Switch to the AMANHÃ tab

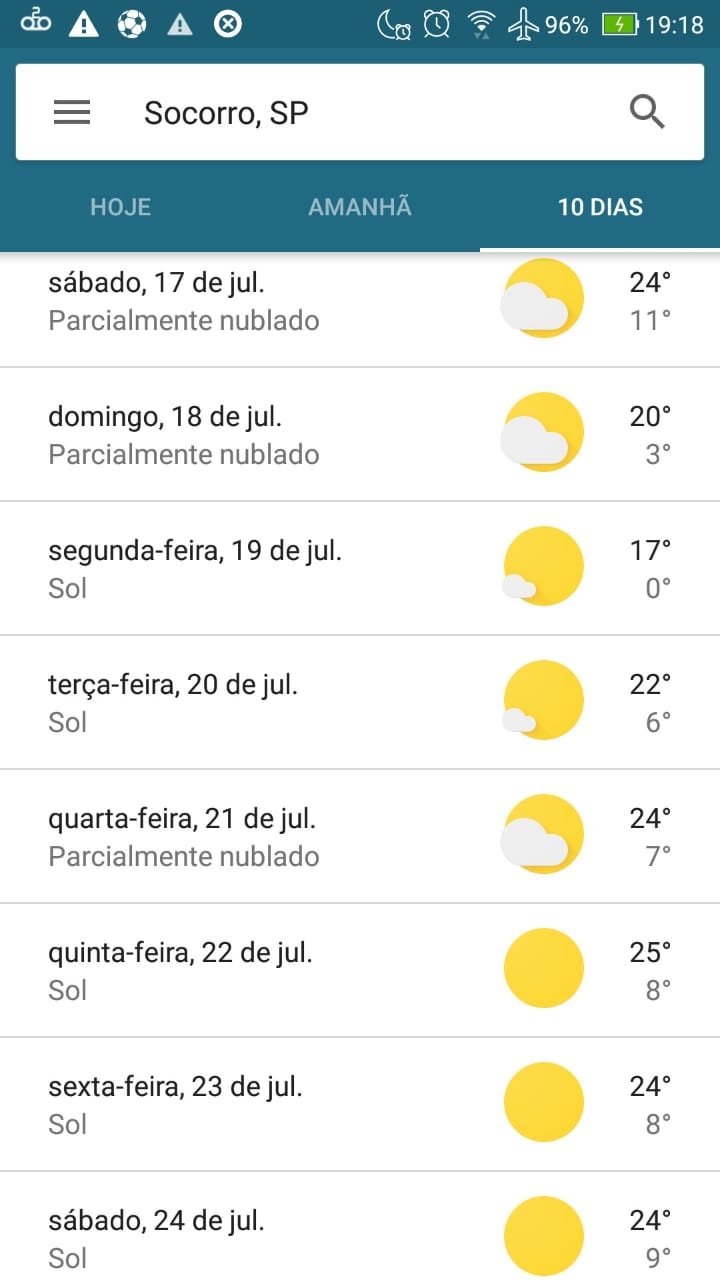[360, 207]
